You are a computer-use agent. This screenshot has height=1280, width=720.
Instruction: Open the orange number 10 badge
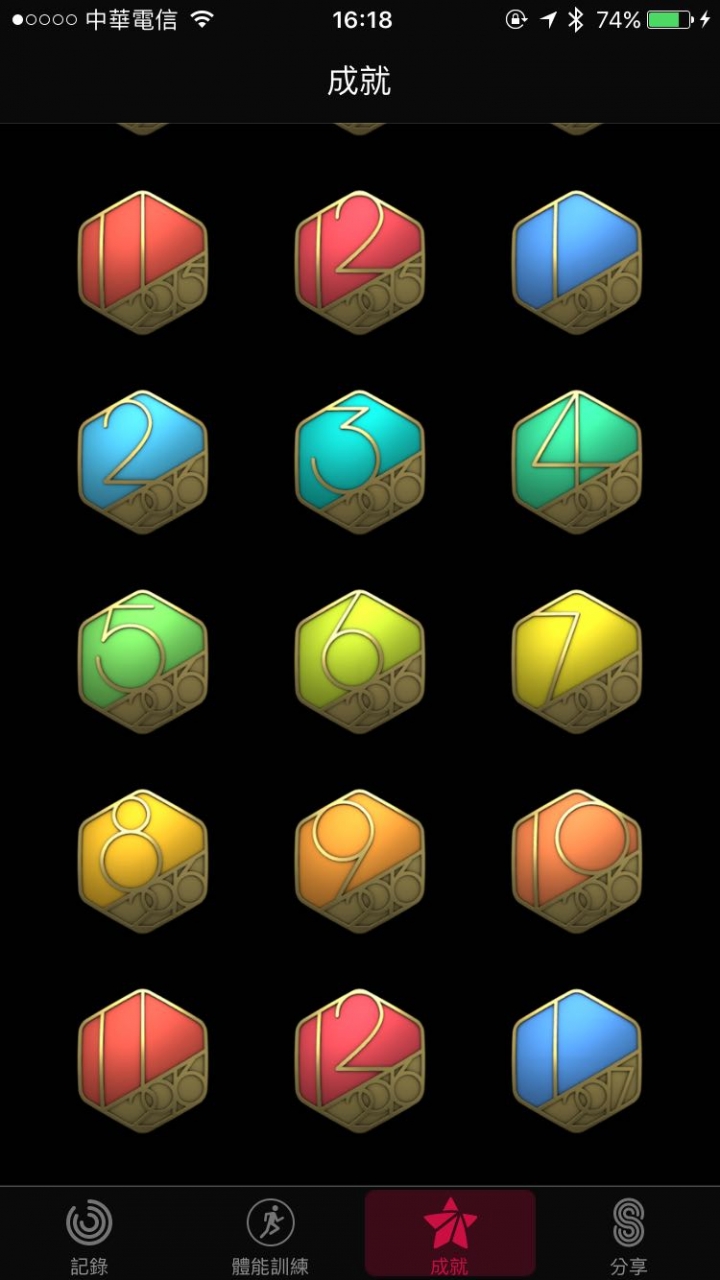577,862
